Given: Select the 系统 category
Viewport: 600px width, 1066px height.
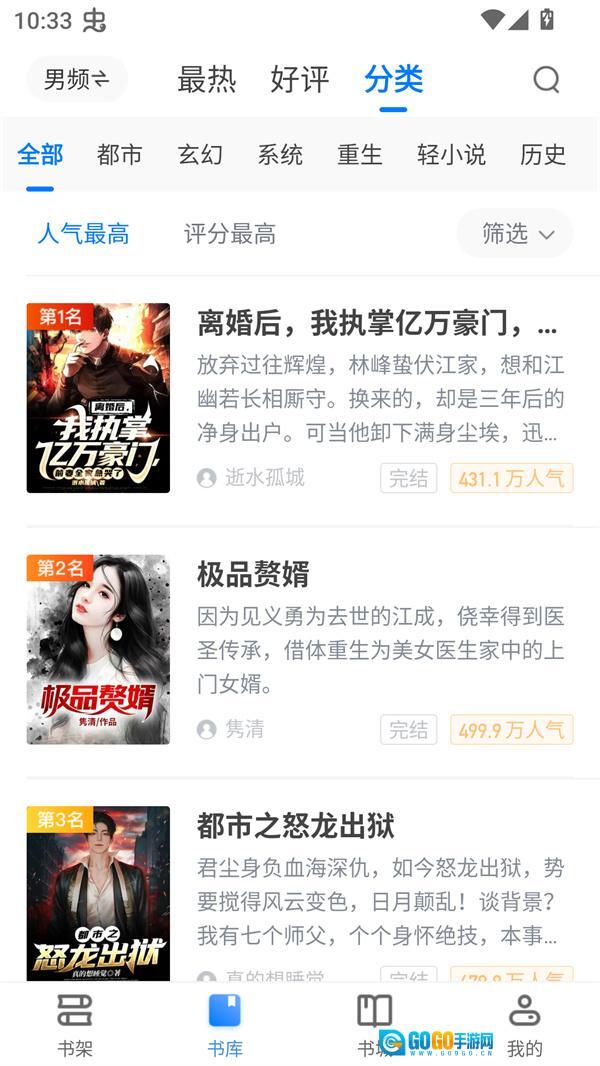Looking at the screenshot, I should point(280,155).
